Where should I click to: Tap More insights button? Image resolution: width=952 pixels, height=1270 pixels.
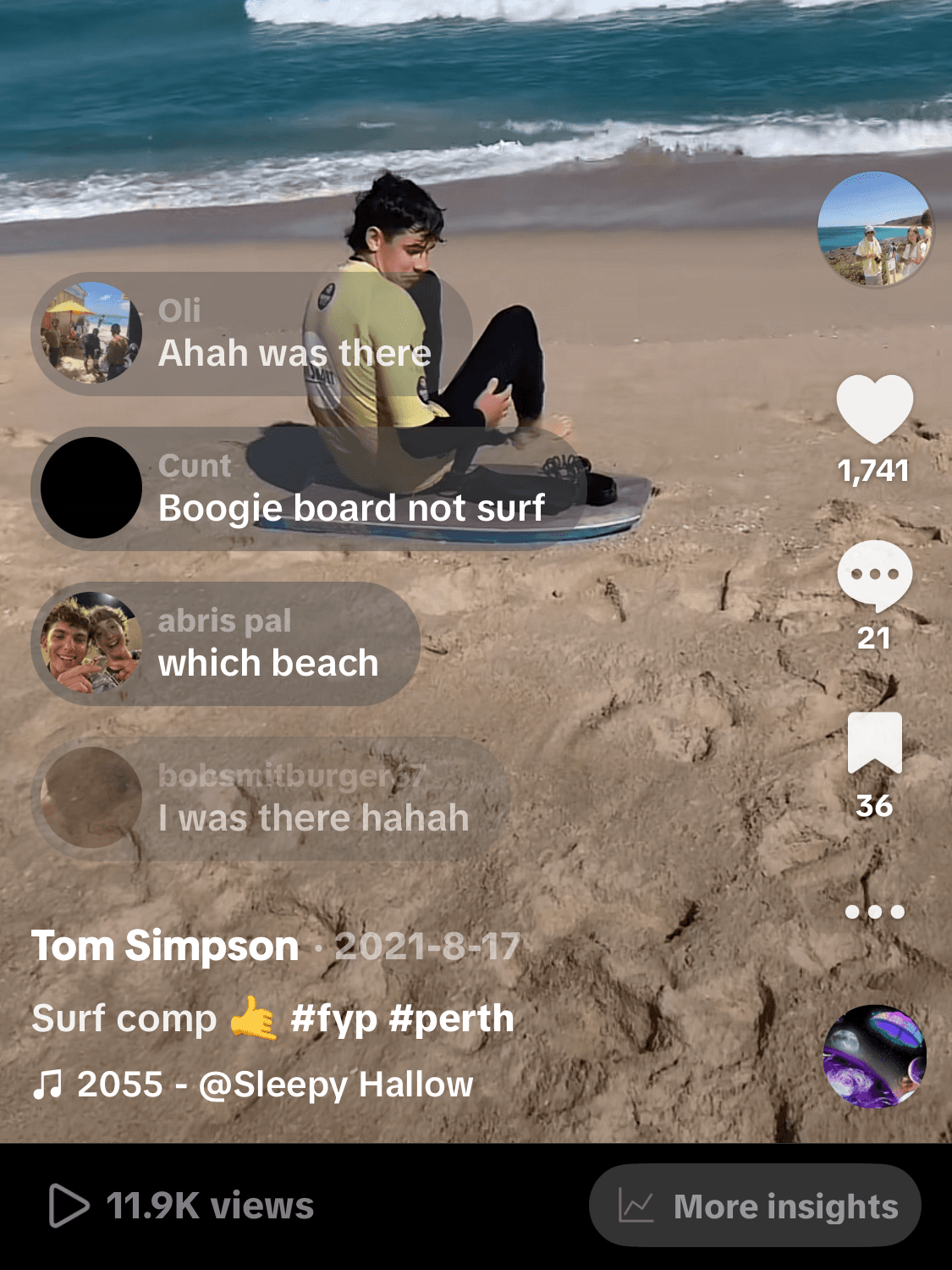click(x=755, y=1206)
